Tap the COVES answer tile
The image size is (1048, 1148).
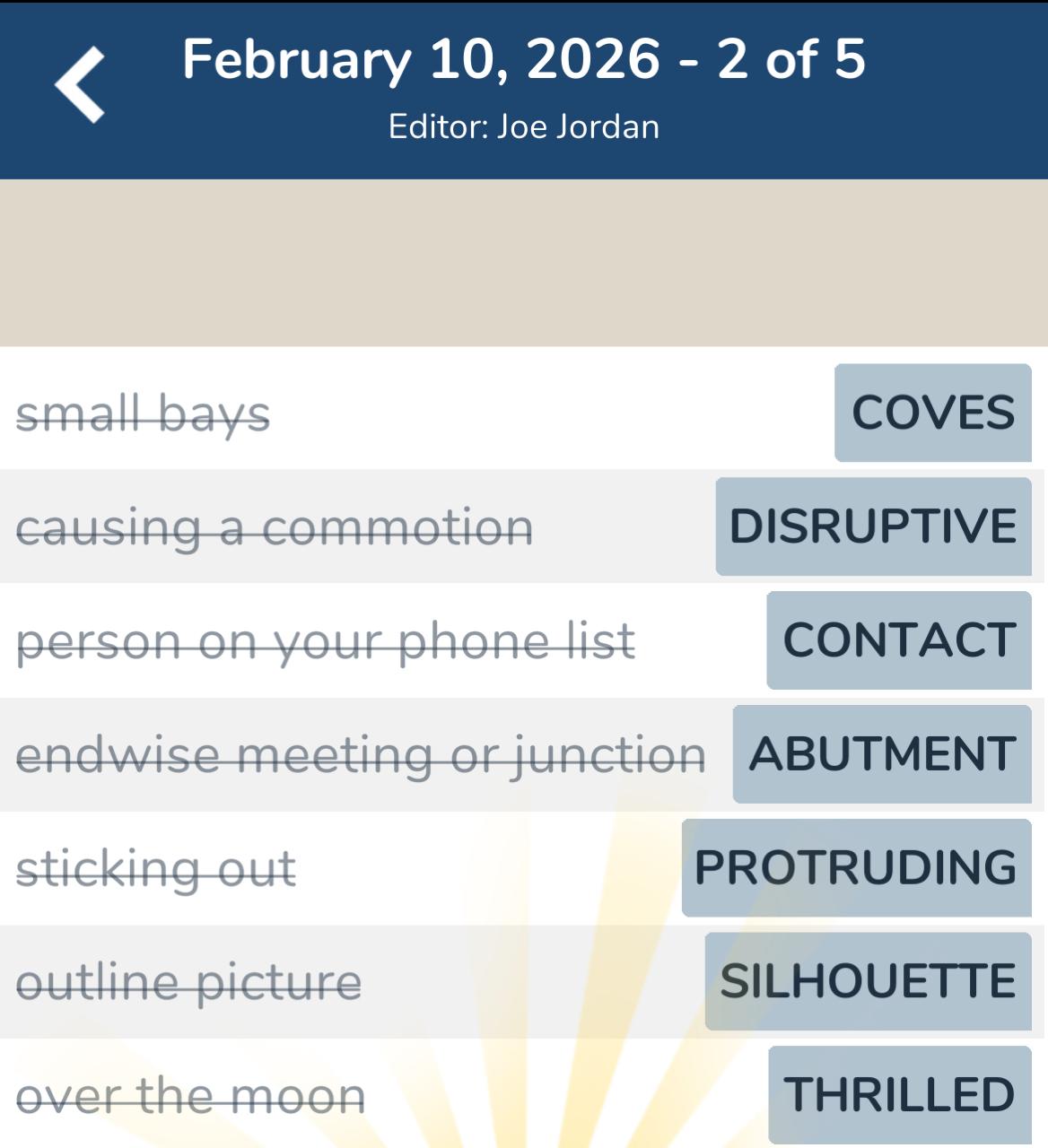[x=931, y=413]
